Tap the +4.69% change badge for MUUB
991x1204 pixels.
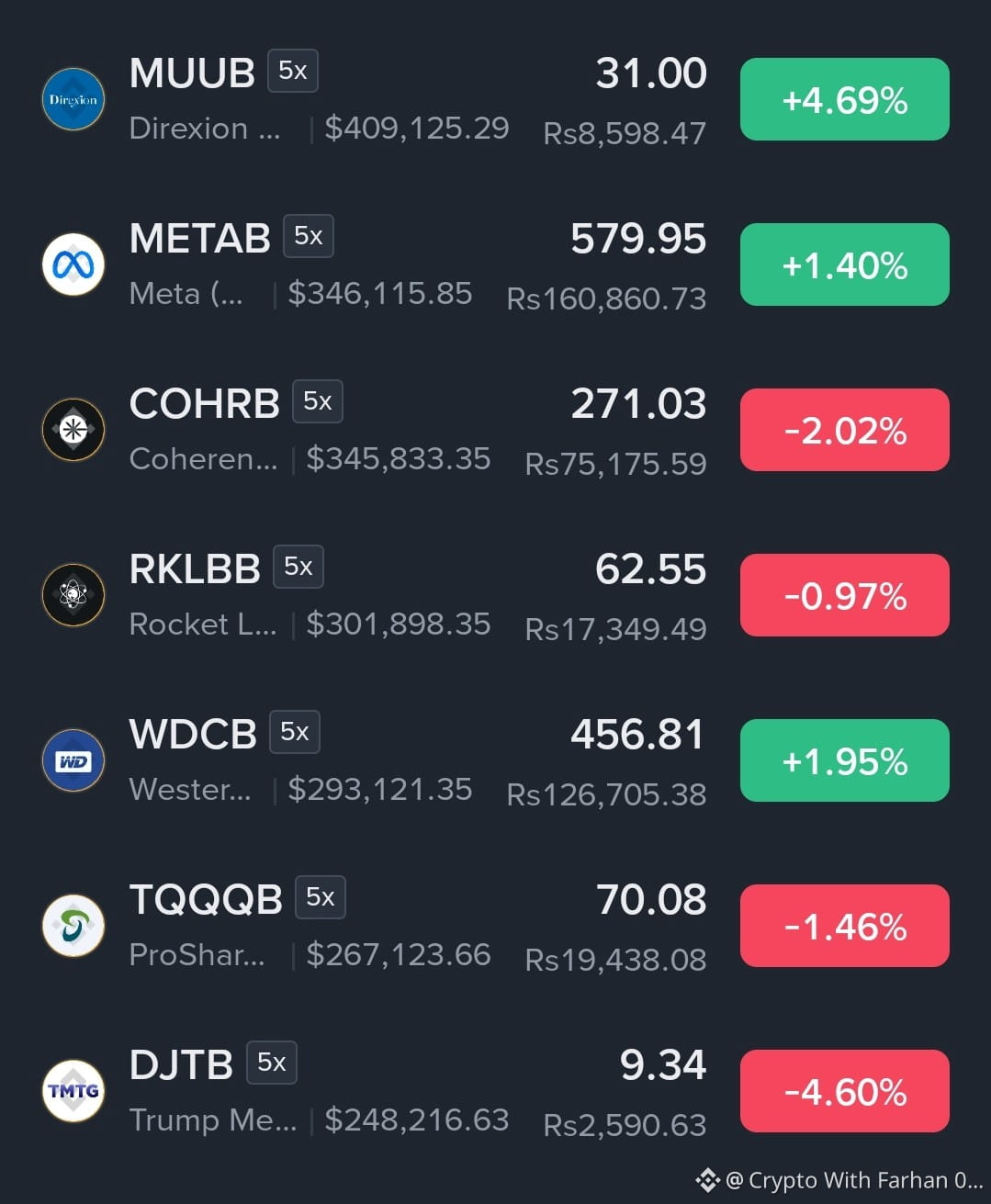point(845,99)
